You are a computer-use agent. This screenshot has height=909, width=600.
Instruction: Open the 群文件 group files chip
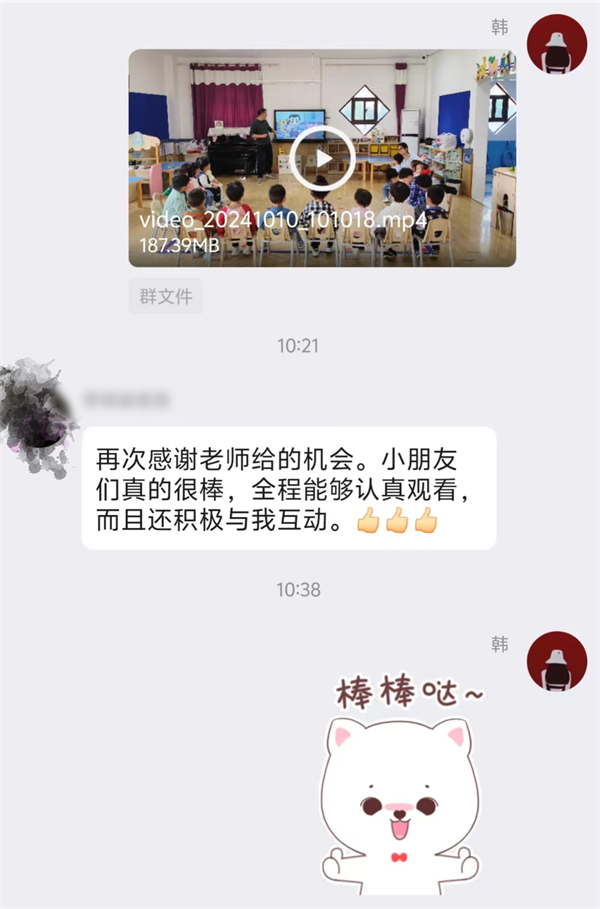click(x=166, y=296)
